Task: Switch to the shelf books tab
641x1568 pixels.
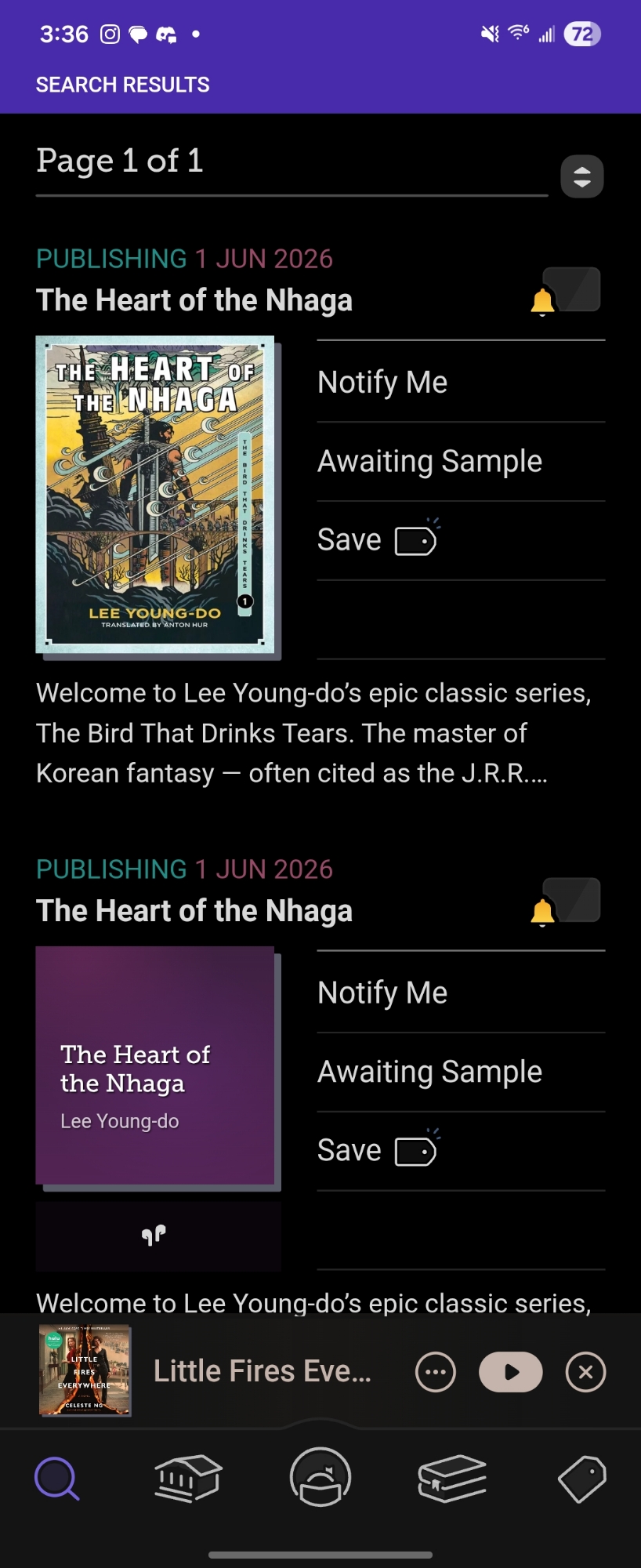Action: pyautogui.click(x=452, y=1479)
